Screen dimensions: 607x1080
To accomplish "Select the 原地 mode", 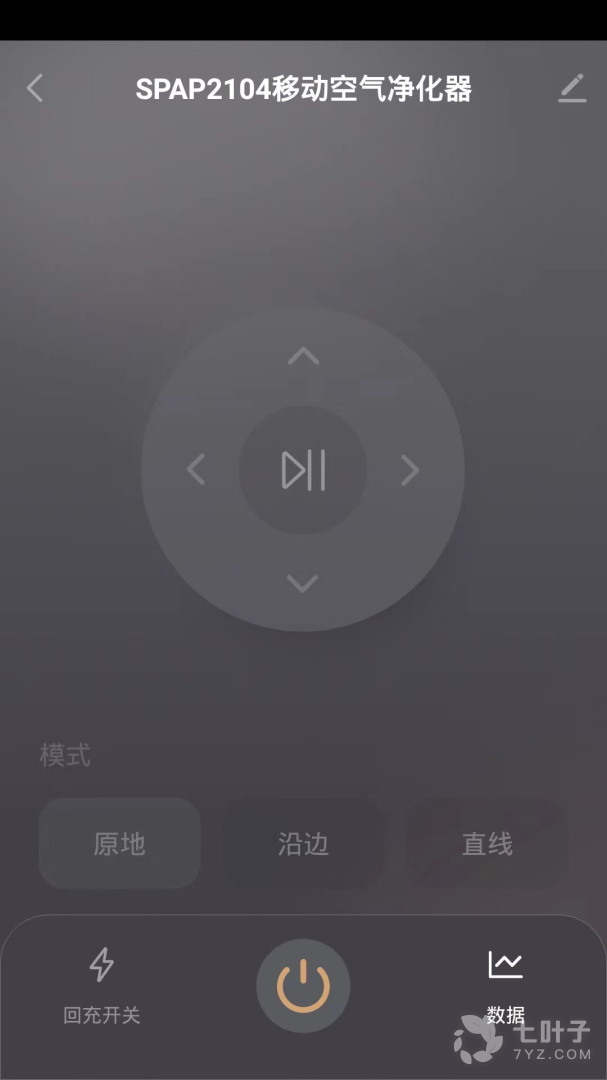I will click(x=120, y=844).
